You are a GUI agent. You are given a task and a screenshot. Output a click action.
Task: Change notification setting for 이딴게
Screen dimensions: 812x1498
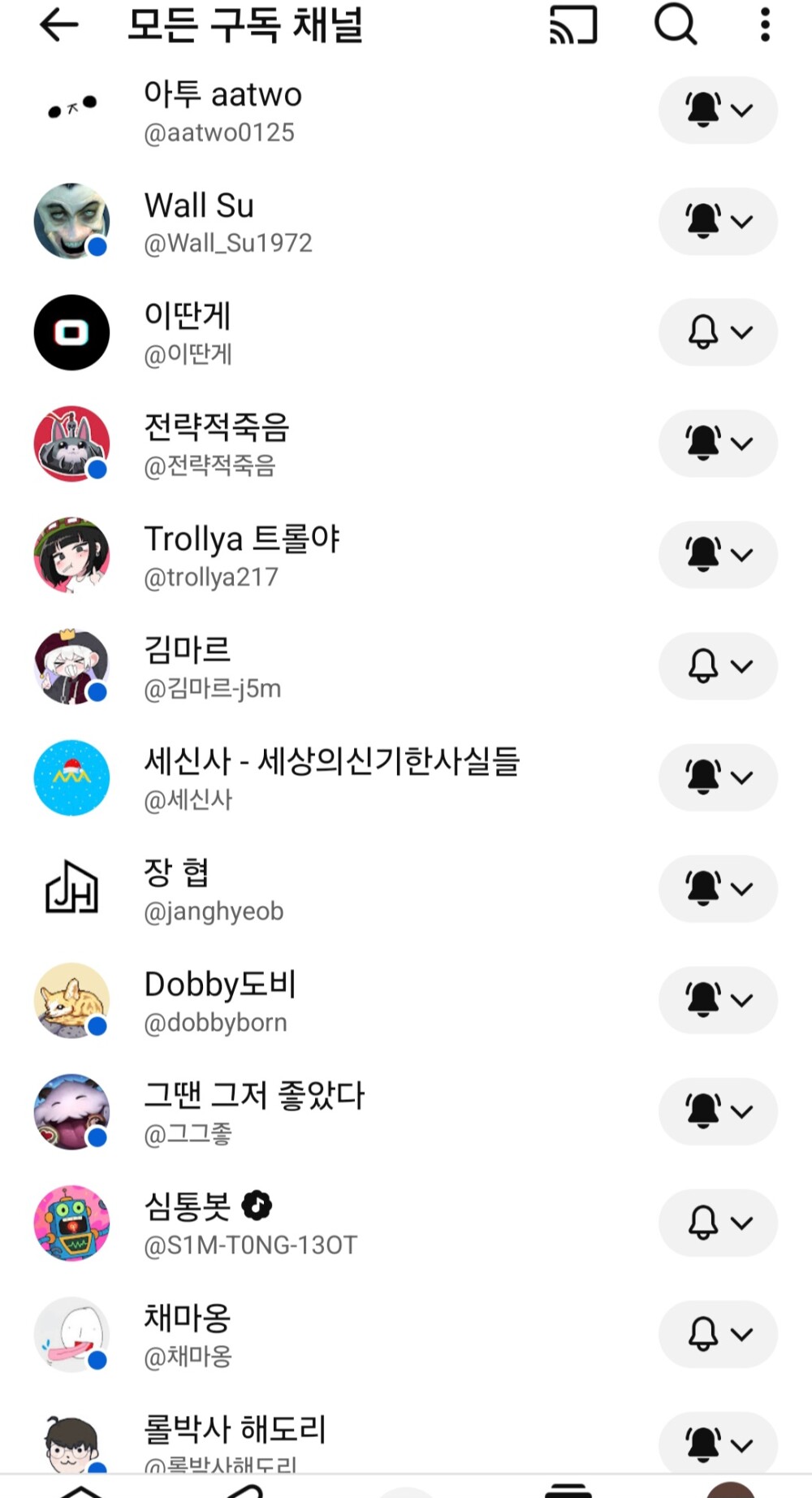point(718,332)
